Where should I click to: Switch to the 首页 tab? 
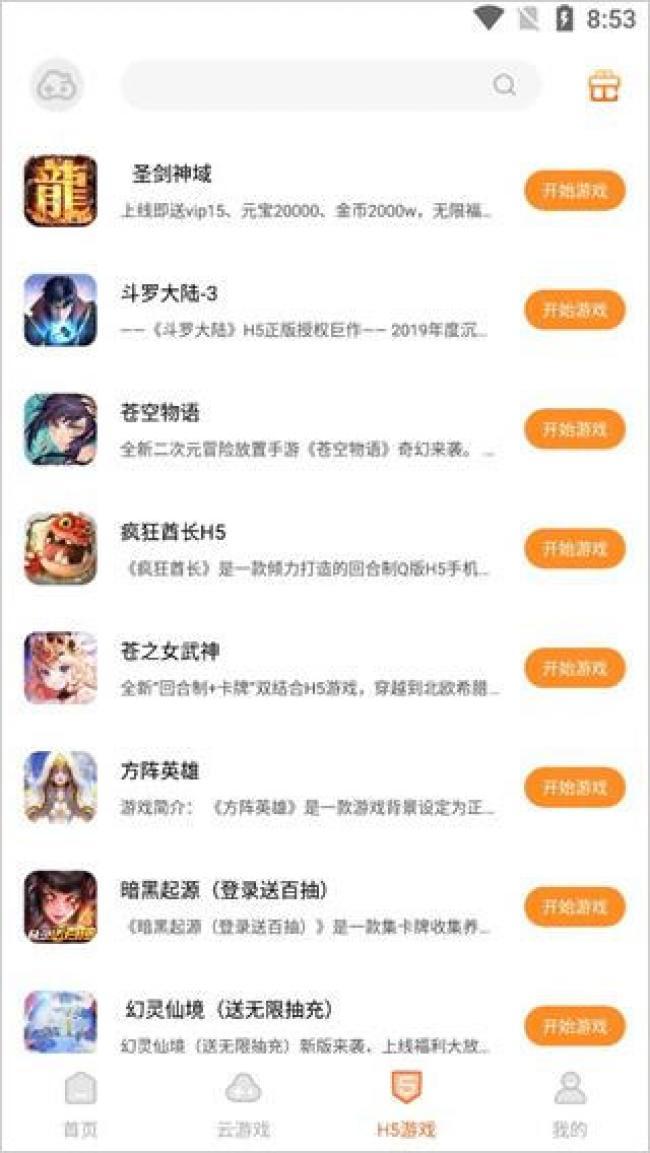[81, 1105]
